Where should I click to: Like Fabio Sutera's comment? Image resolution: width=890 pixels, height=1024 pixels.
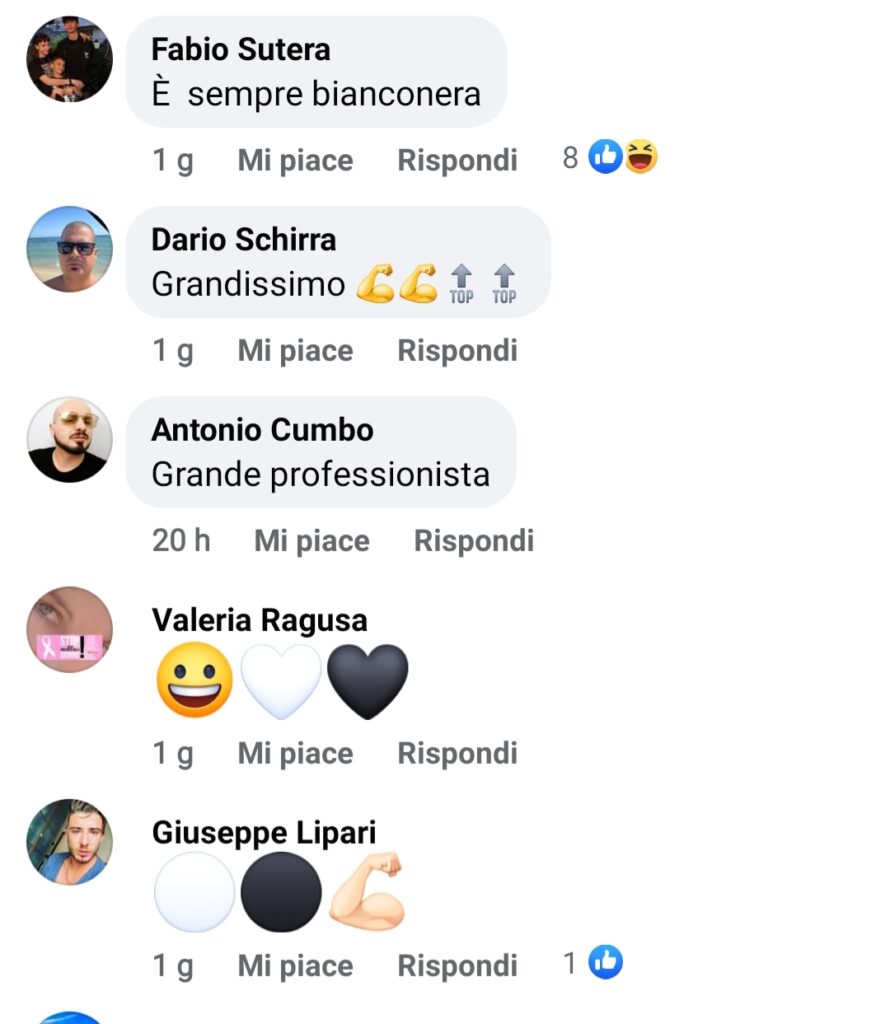(295, 160)
